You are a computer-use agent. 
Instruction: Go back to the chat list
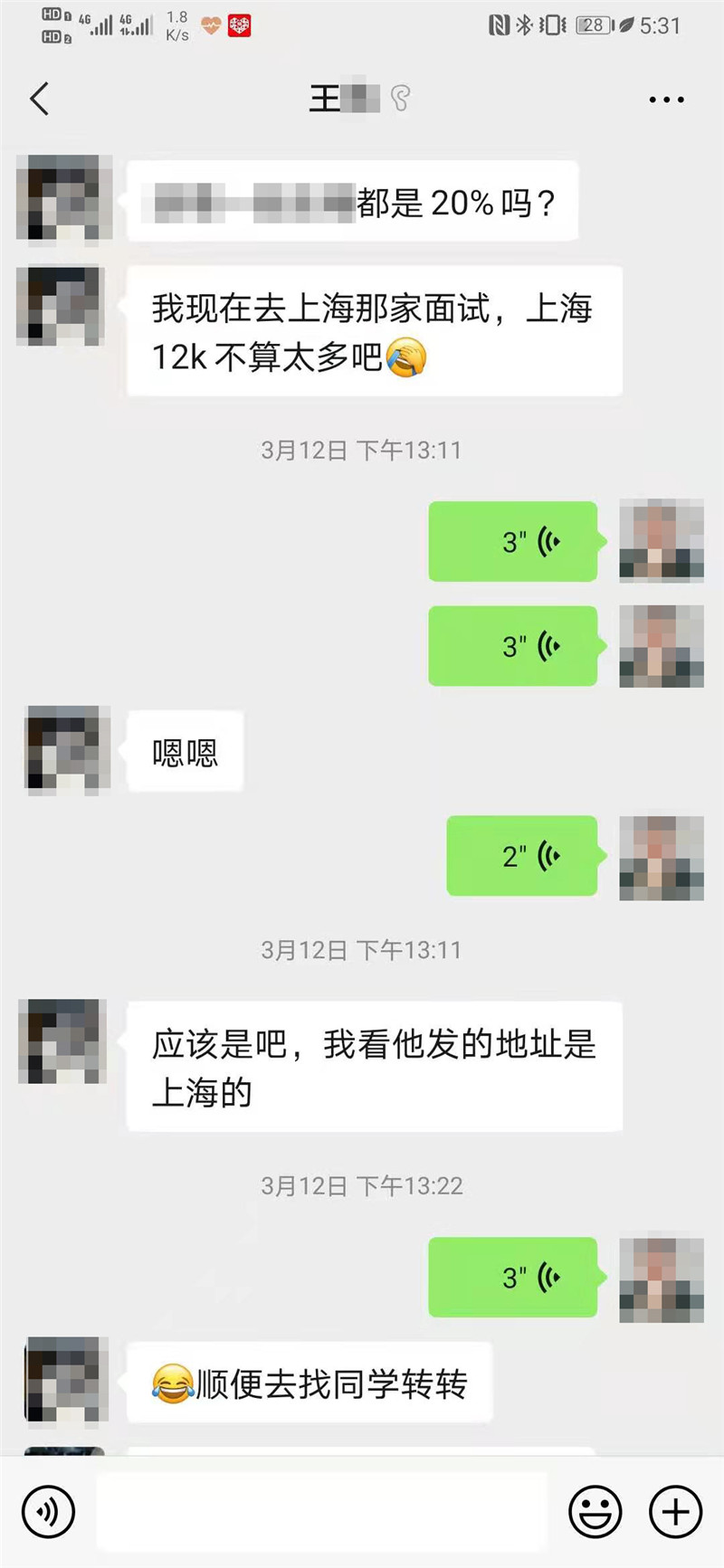tap(40, 99)
